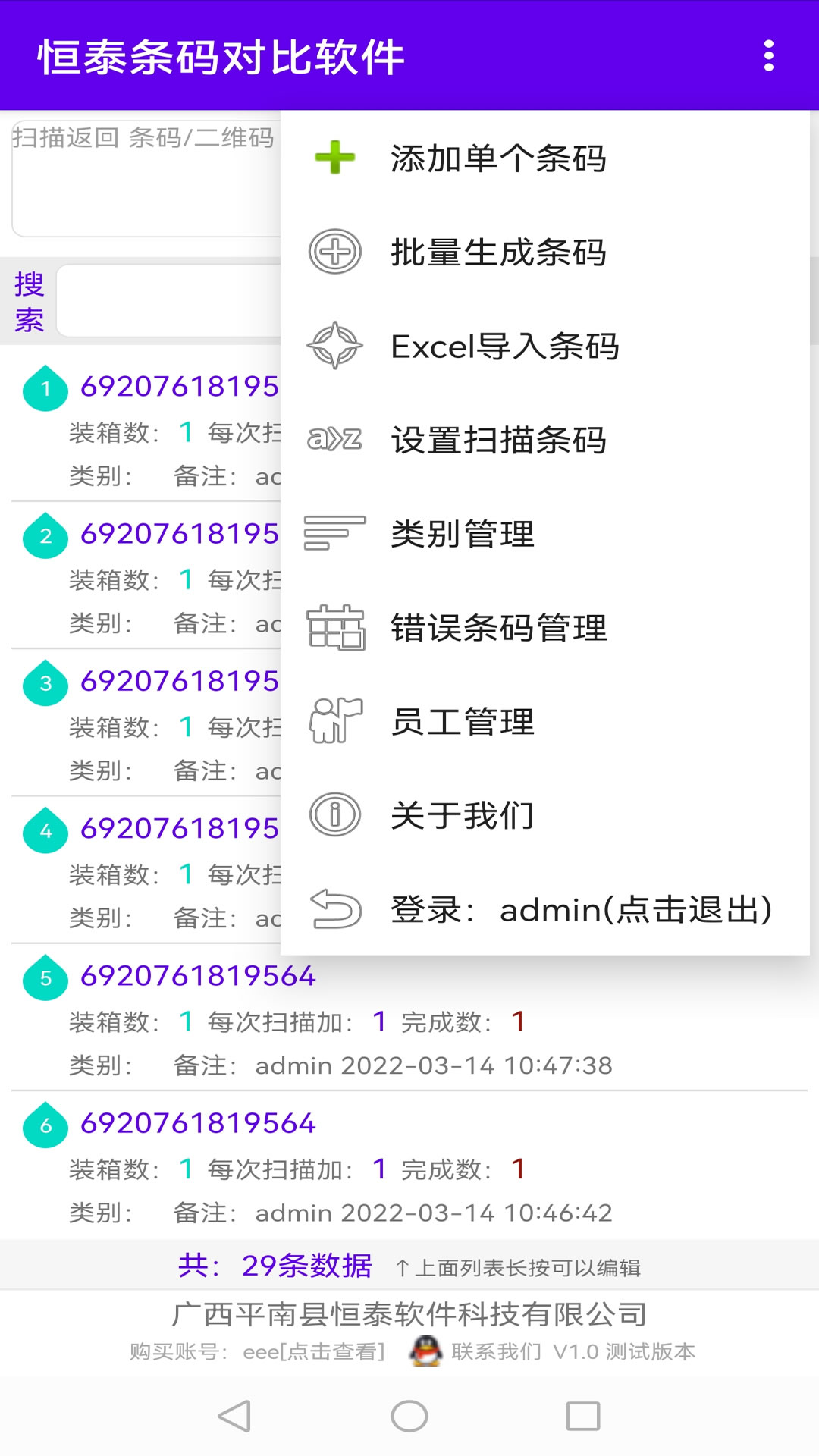Click the return-arrow icon beside 登录 admin
The width and height of the screenshot is (819, 1456).
(x=334, y=910)
